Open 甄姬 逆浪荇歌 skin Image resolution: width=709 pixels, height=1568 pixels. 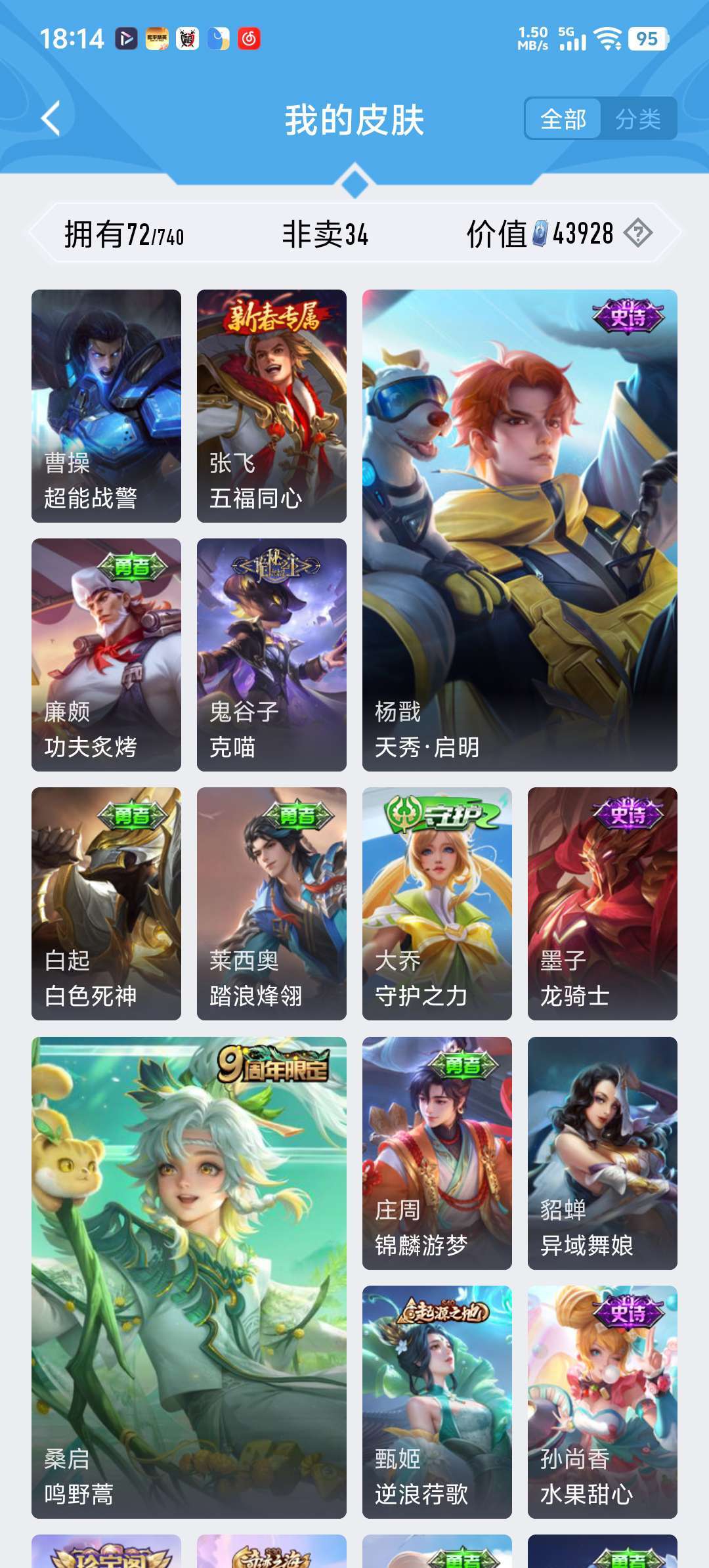click(x=437, y=1402)
